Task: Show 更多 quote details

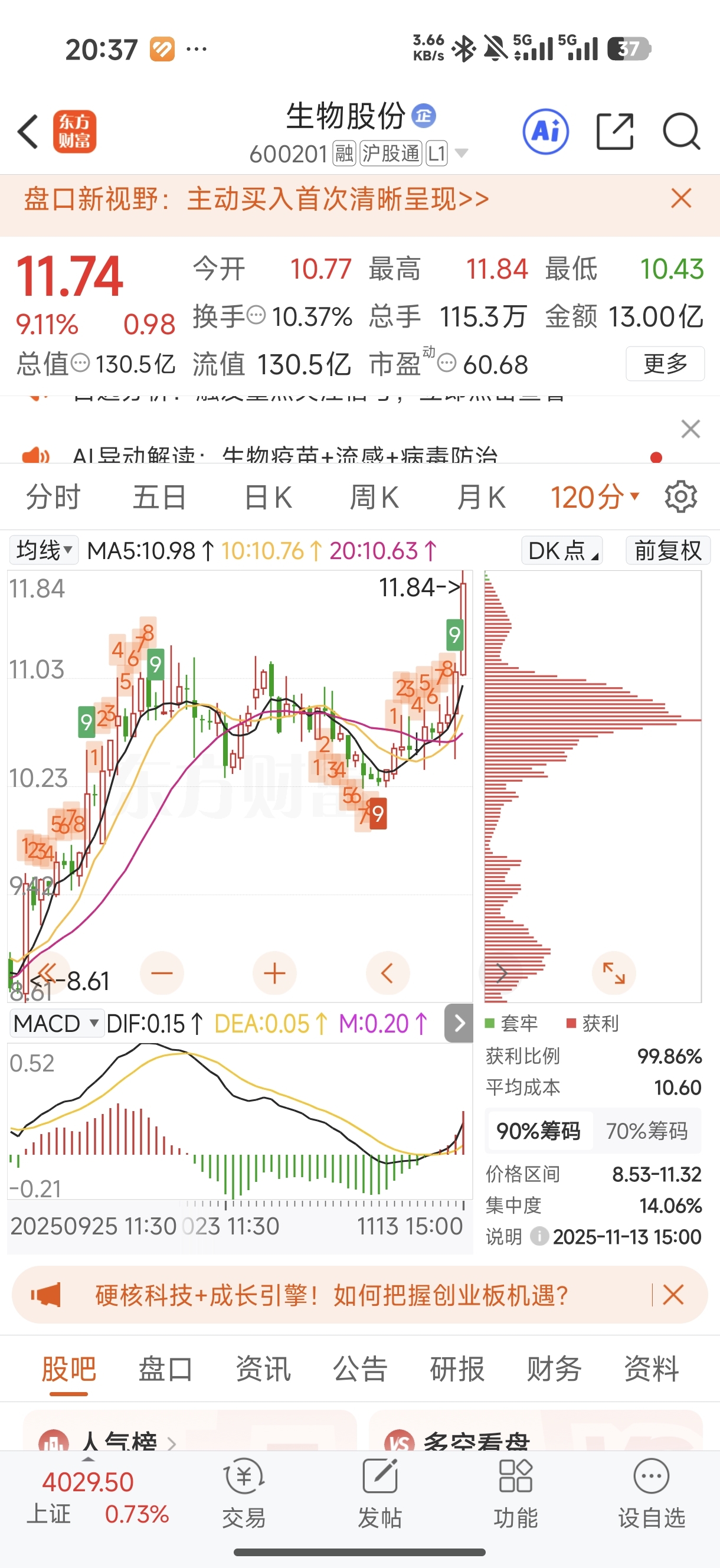Action: (665, 364)
